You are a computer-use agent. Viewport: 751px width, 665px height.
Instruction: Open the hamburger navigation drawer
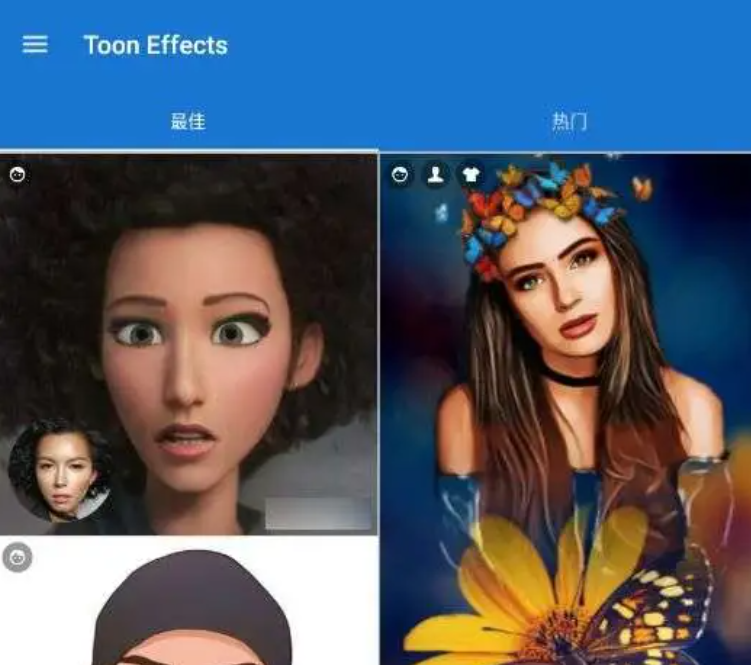click(x=35, y=45)
